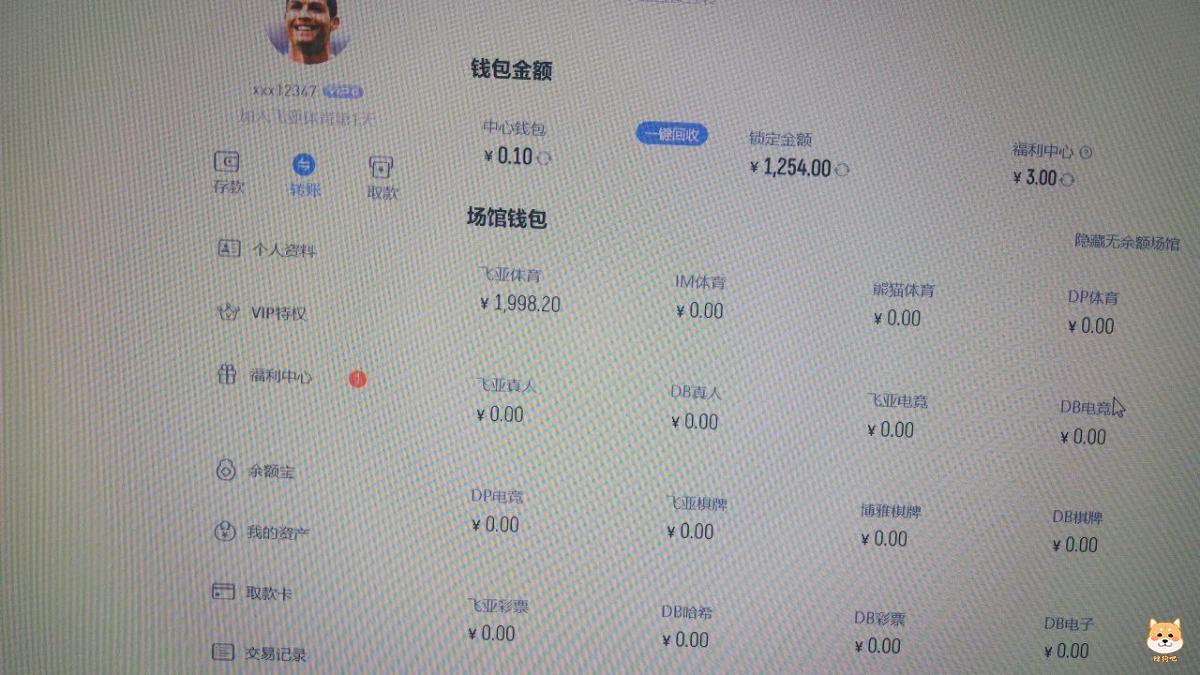Open the 存款 deposit option
Image resolution: width=1200 pixels, height=675 pixels.
click(x=227, y=170)
